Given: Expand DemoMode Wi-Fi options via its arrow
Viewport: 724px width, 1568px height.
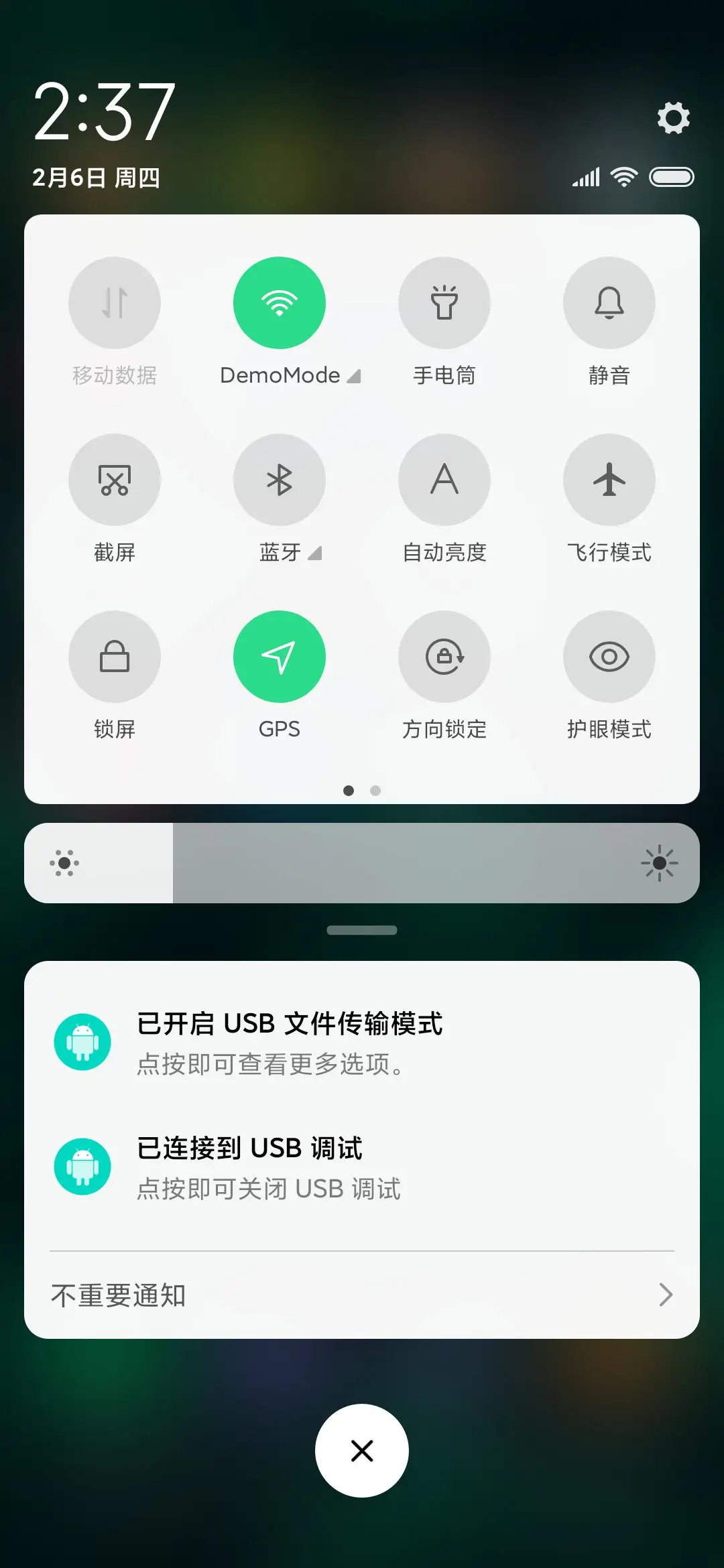Looking at the screenshot, I should pos(353,376).
